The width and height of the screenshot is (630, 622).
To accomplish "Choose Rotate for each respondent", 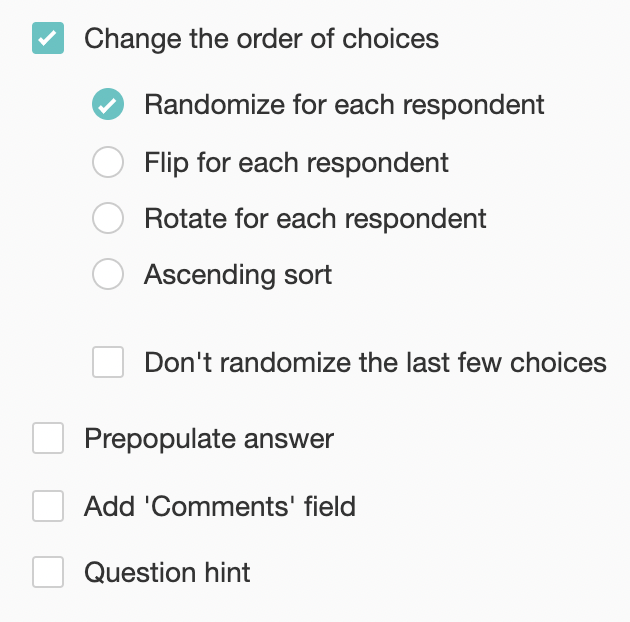I will (108, 218).
